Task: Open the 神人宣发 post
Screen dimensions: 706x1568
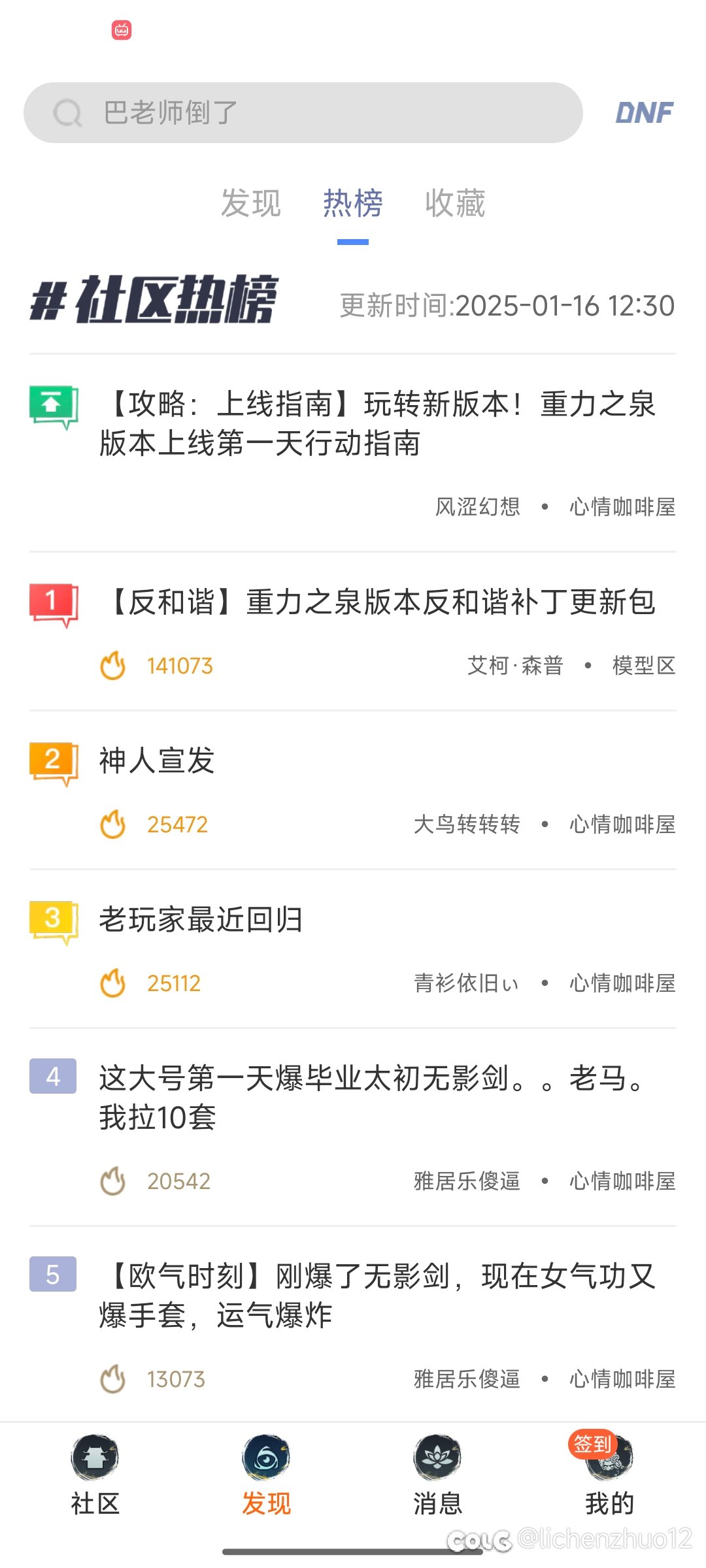Action: click(353, 791)
